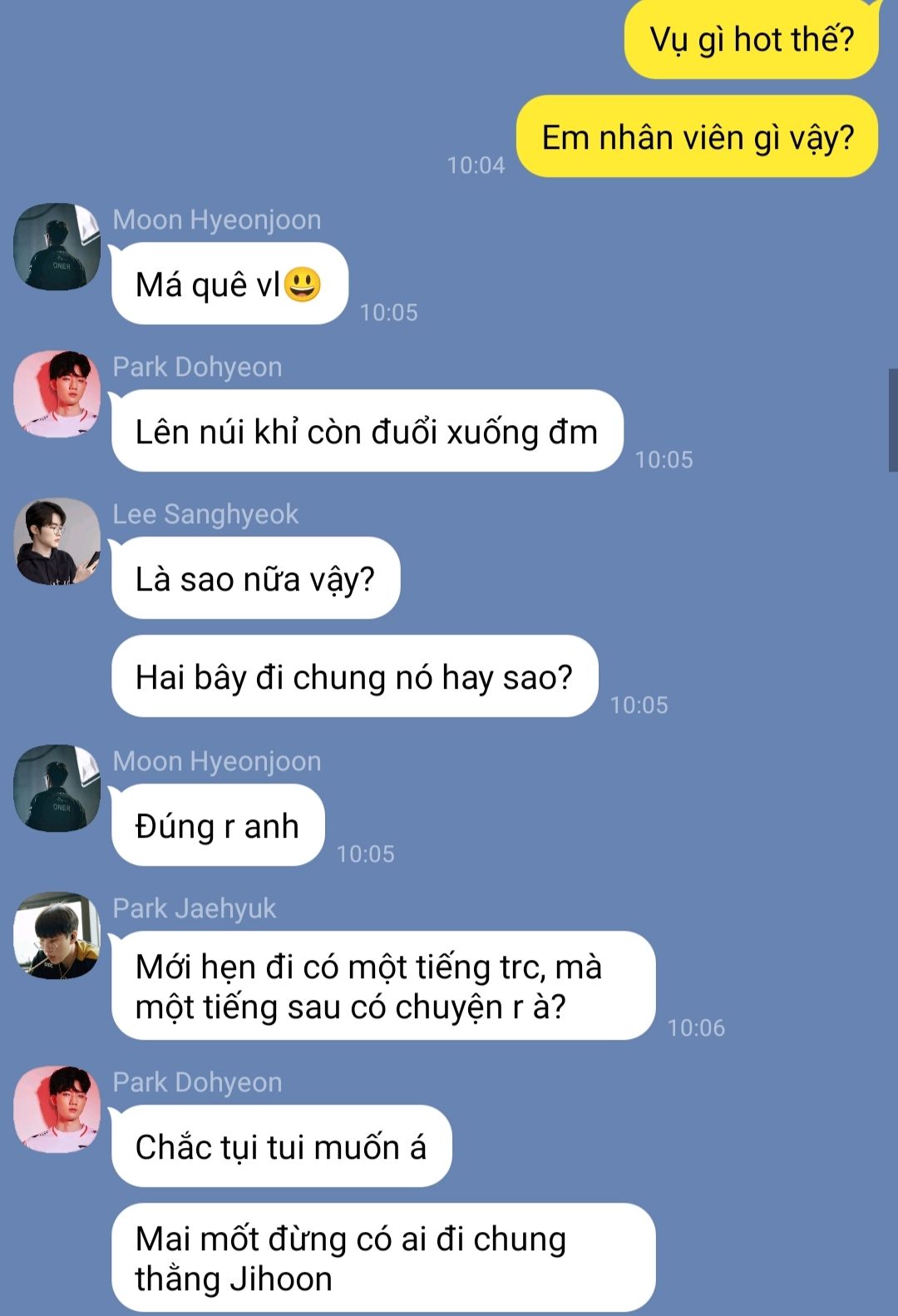The image size is (898, 1316).
Task: Tap Lee Sanghyeok's profile avatar
Action: (x=57, y=542)
